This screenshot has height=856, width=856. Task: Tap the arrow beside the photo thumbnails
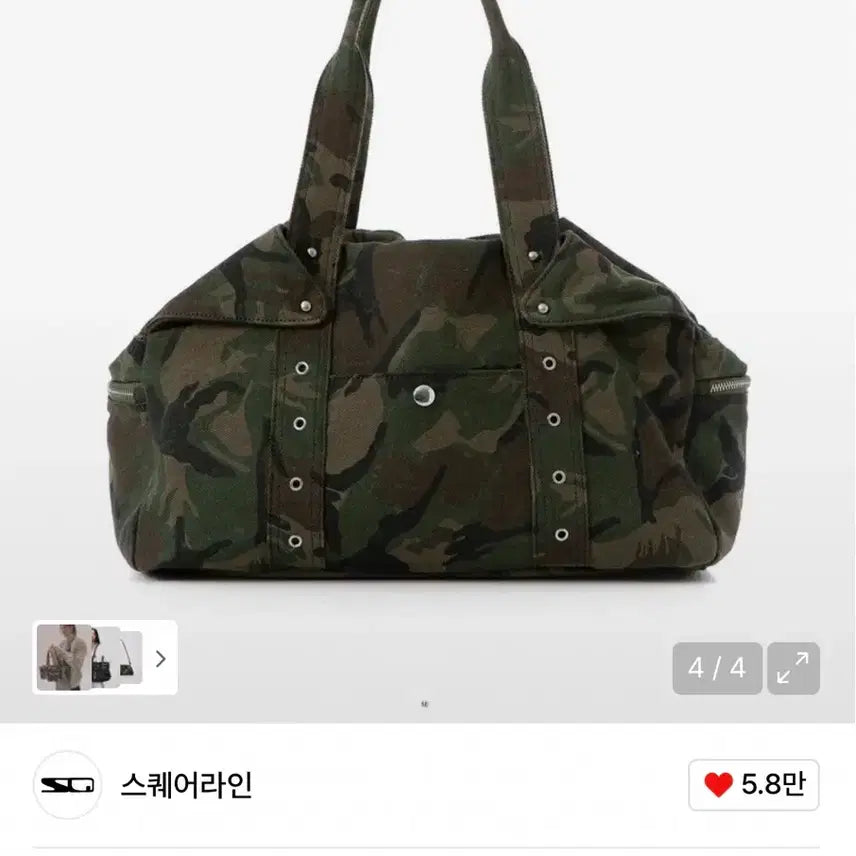160,658
